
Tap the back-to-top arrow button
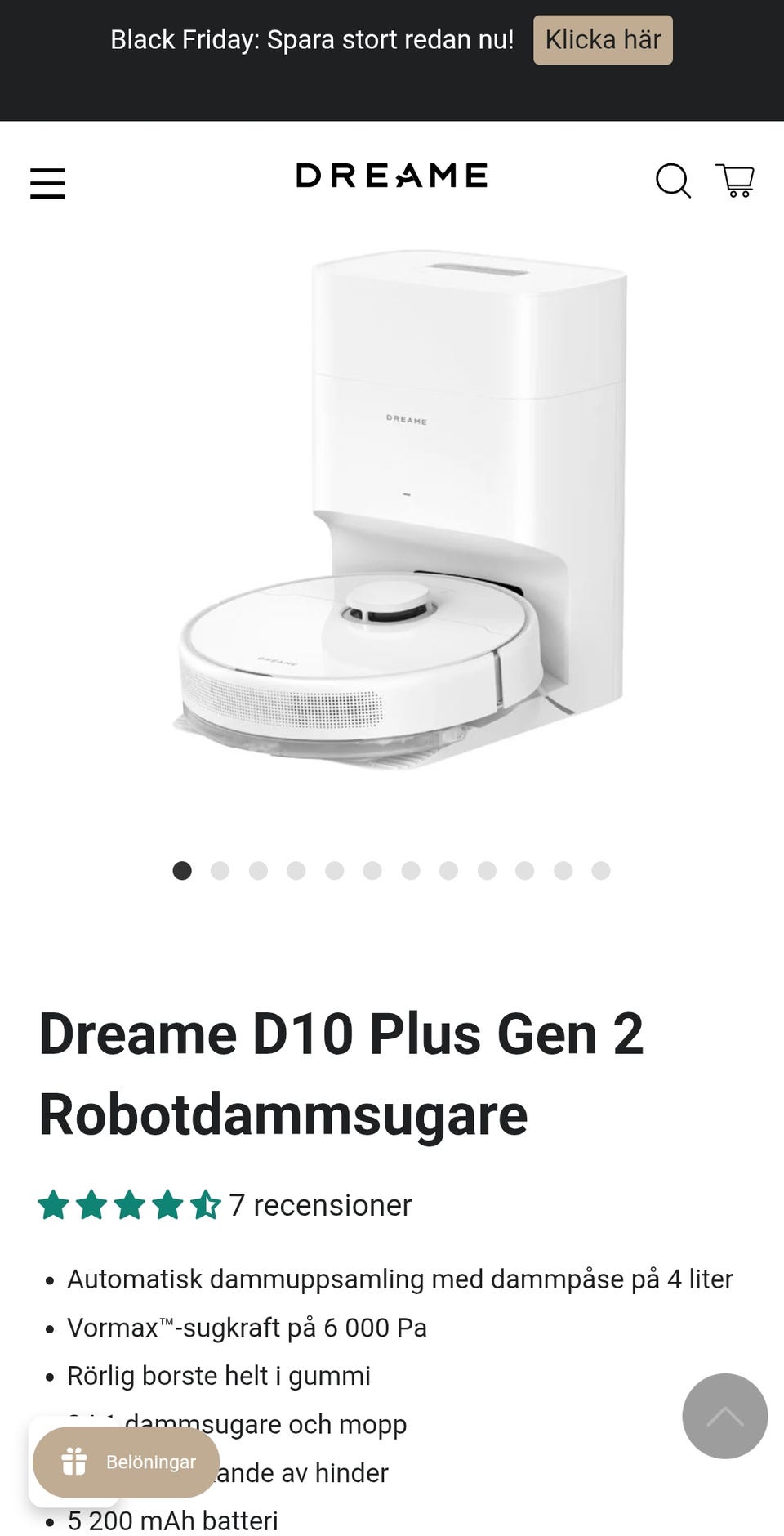tap(724, 1416)
